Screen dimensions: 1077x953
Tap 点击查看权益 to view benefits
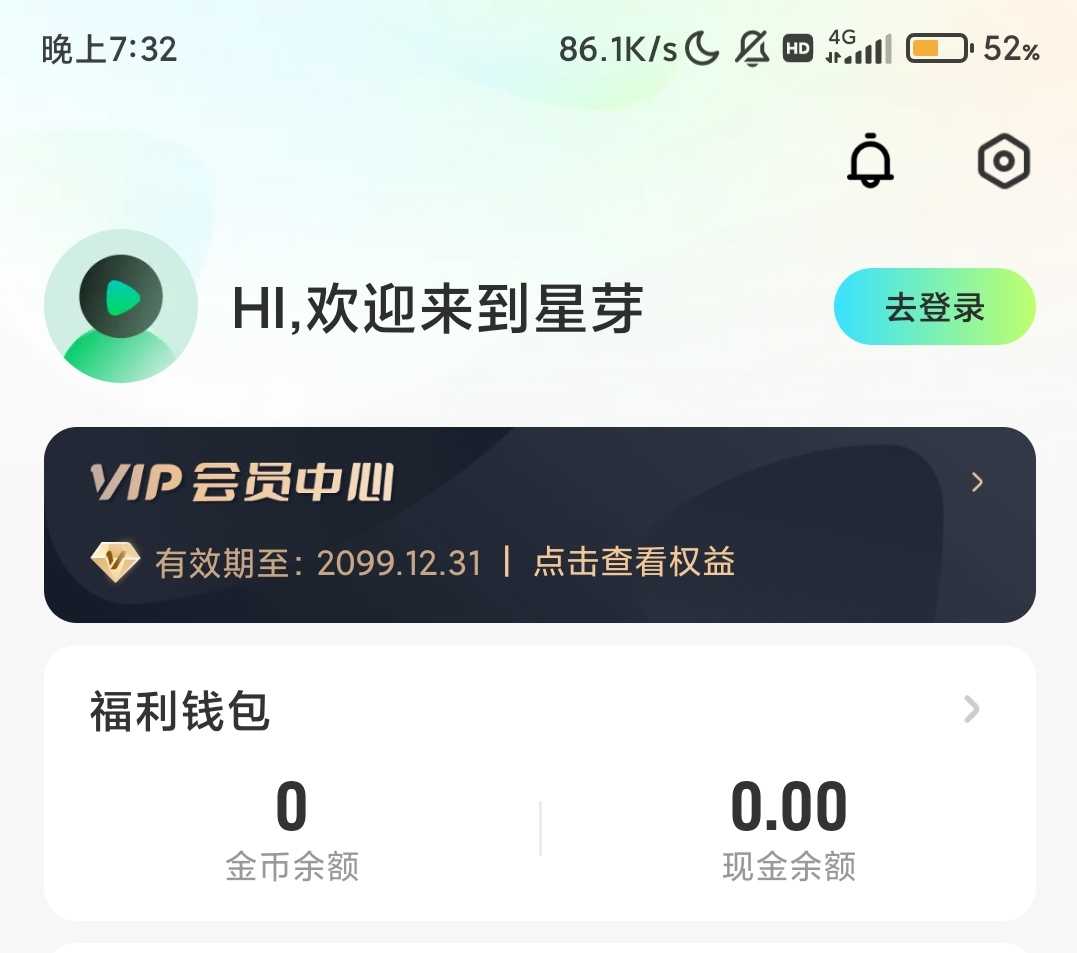point(635,562)
